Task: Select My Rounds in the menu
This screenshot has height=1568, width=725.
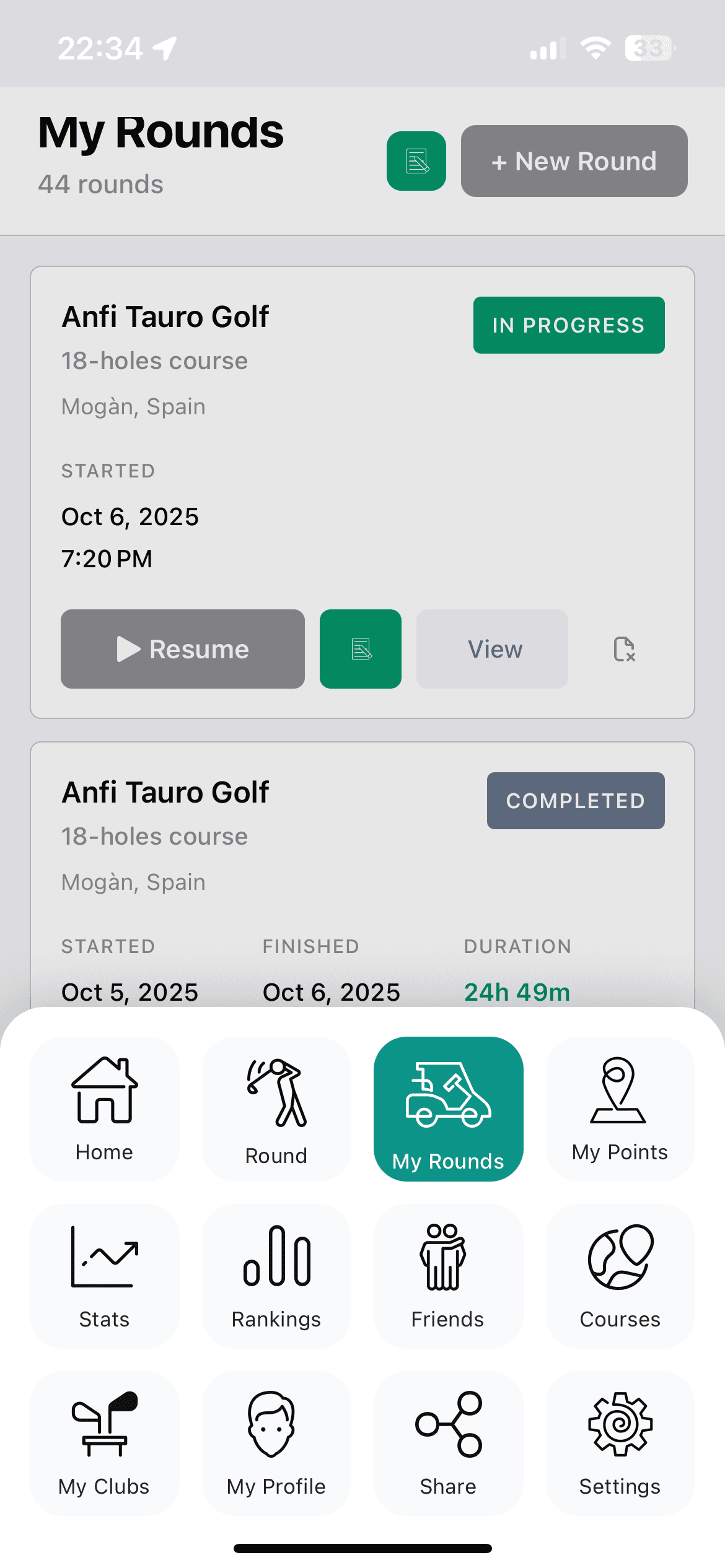Action: (x=448, y=1108)
